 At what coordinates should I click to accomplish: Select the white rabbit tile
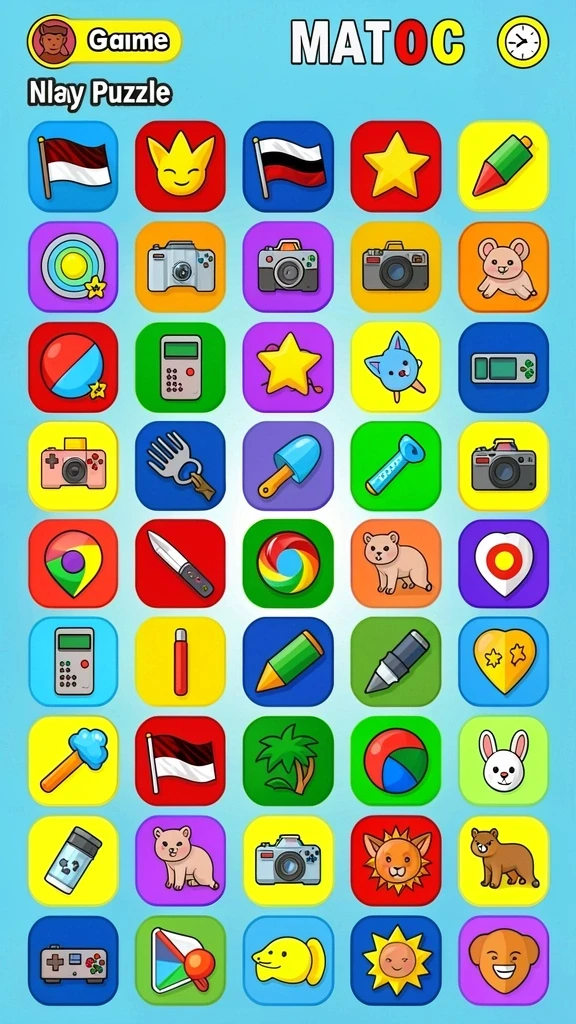[x=504, y=761]
